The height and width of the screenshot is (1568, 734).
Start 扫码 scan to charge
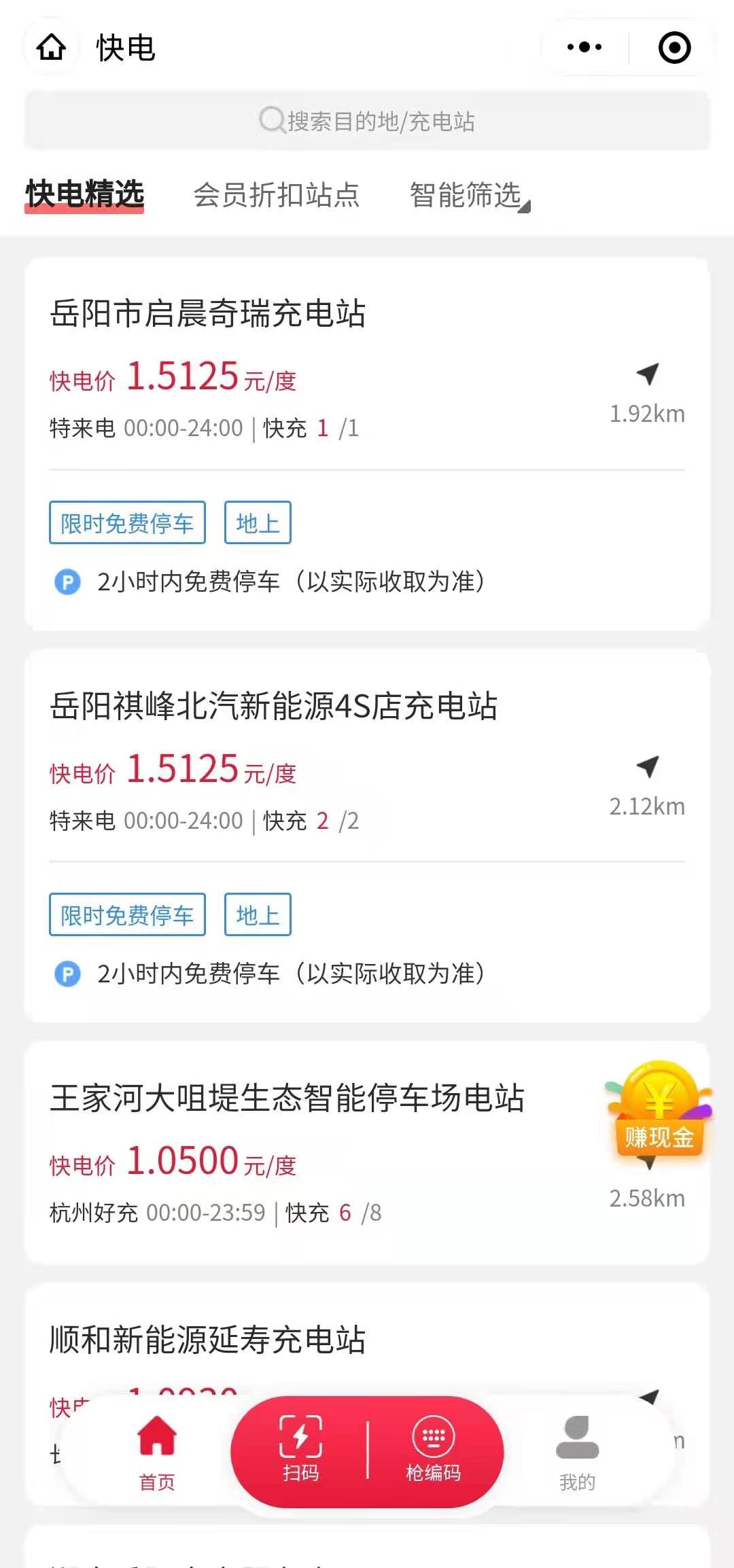(300, 1449)
